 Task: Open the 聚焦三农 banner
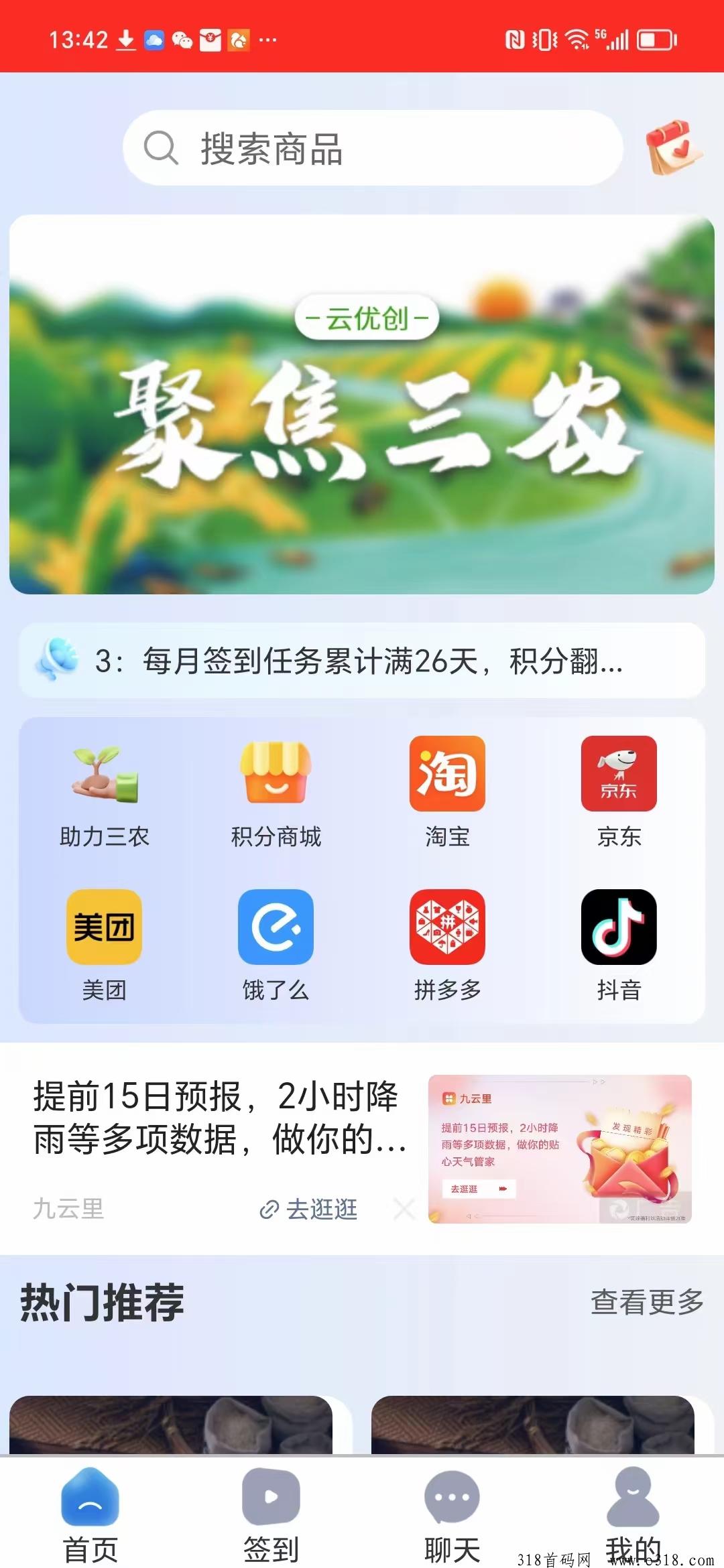coord(362,404)
